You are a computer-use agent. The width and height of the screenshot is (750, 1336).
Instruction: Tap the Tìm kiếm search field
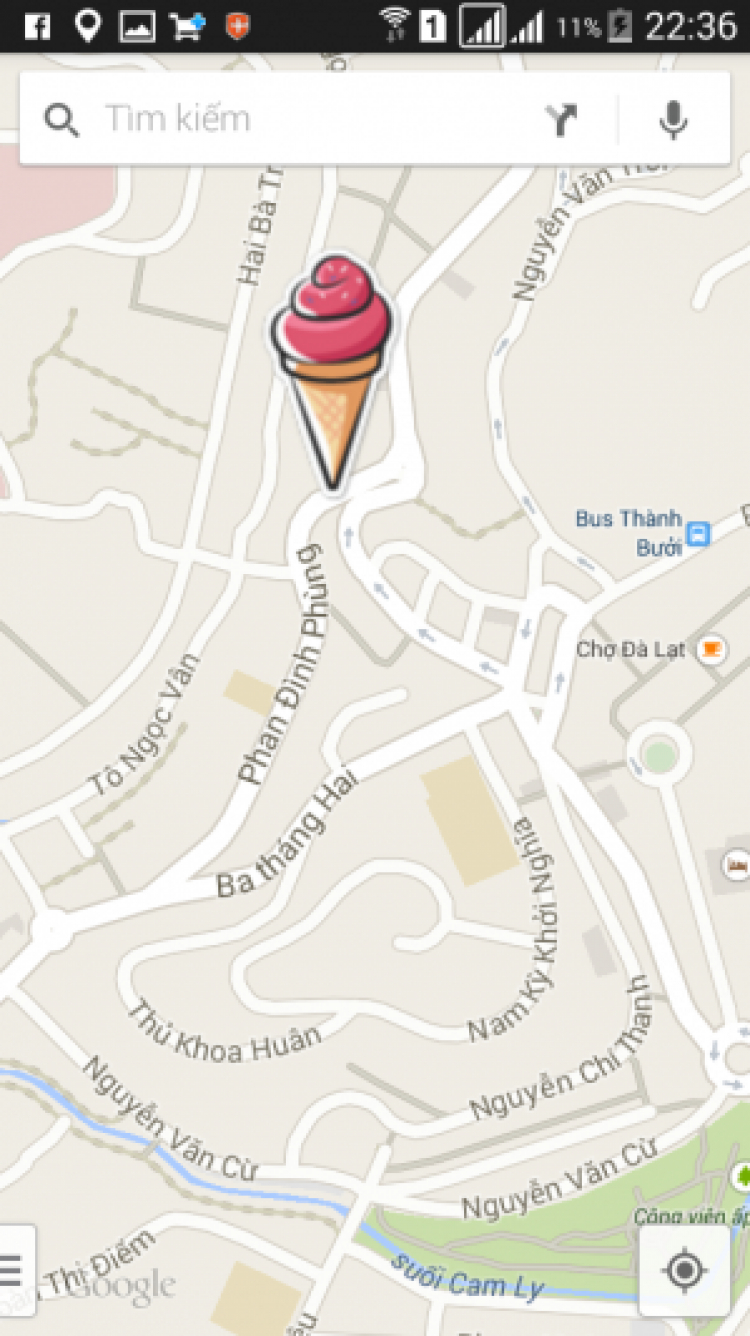300,120
